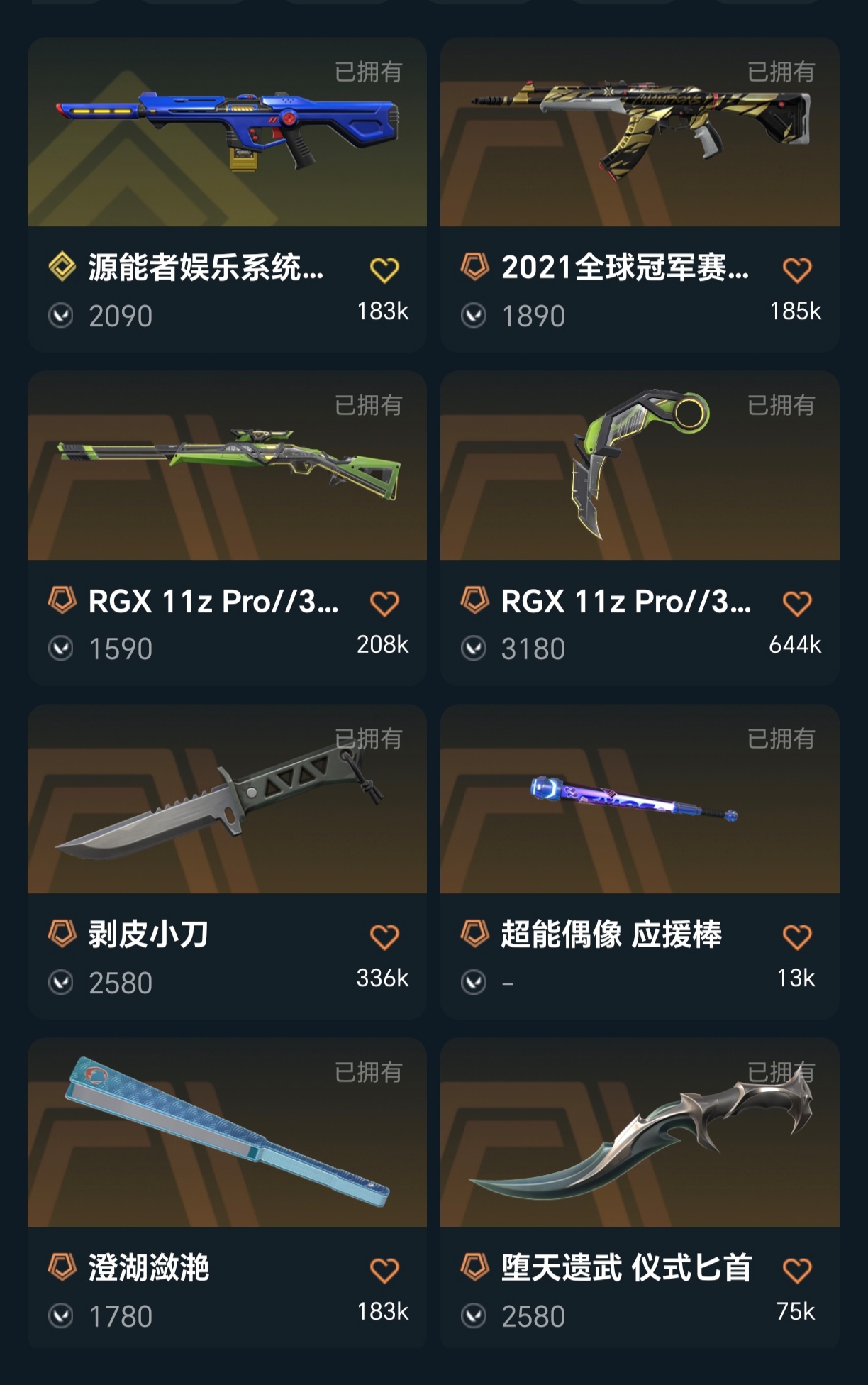The height and width of the screenshot is (1385, 868).
Task: Open the 超能偶像 应援棒 card
Action: pos(640,800)
